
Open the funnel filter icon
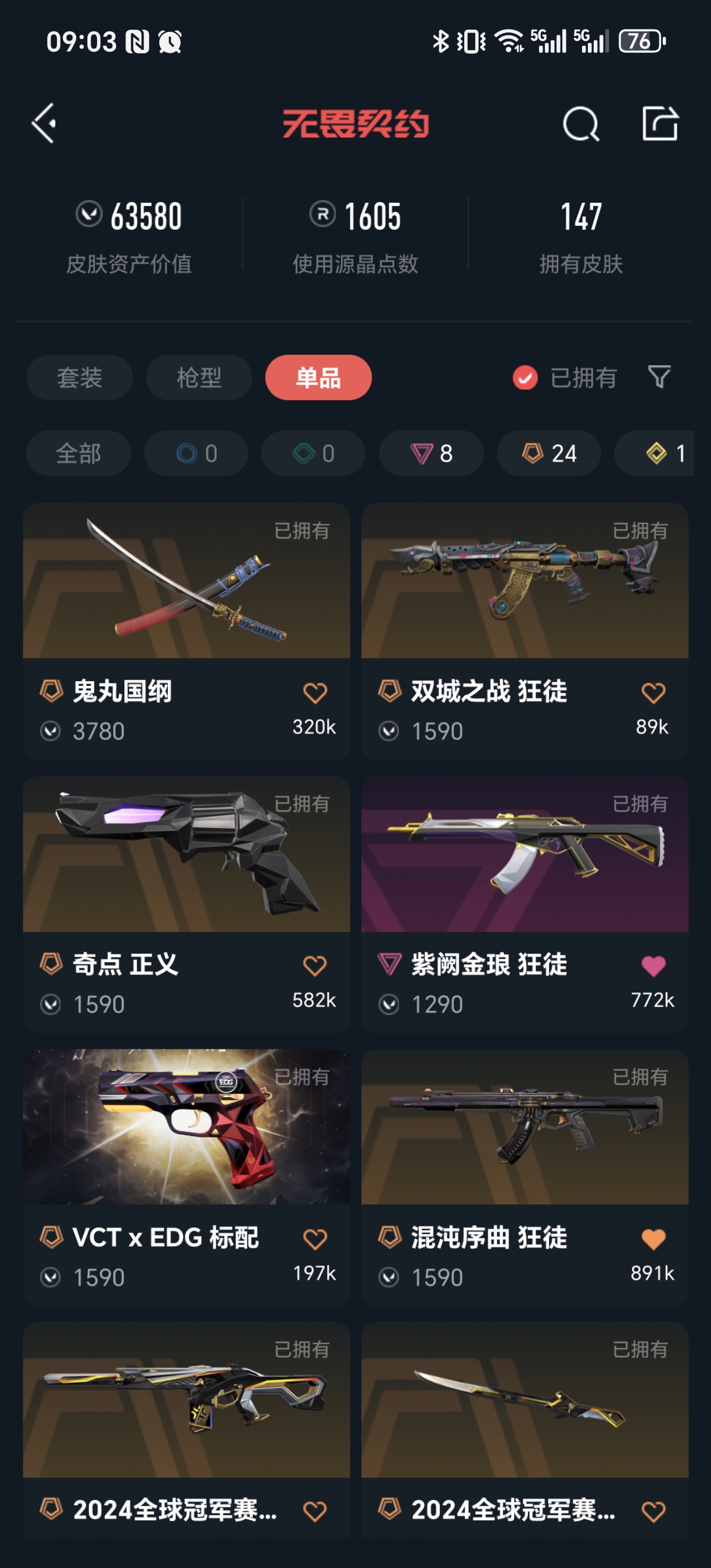[x=659, y=377]
